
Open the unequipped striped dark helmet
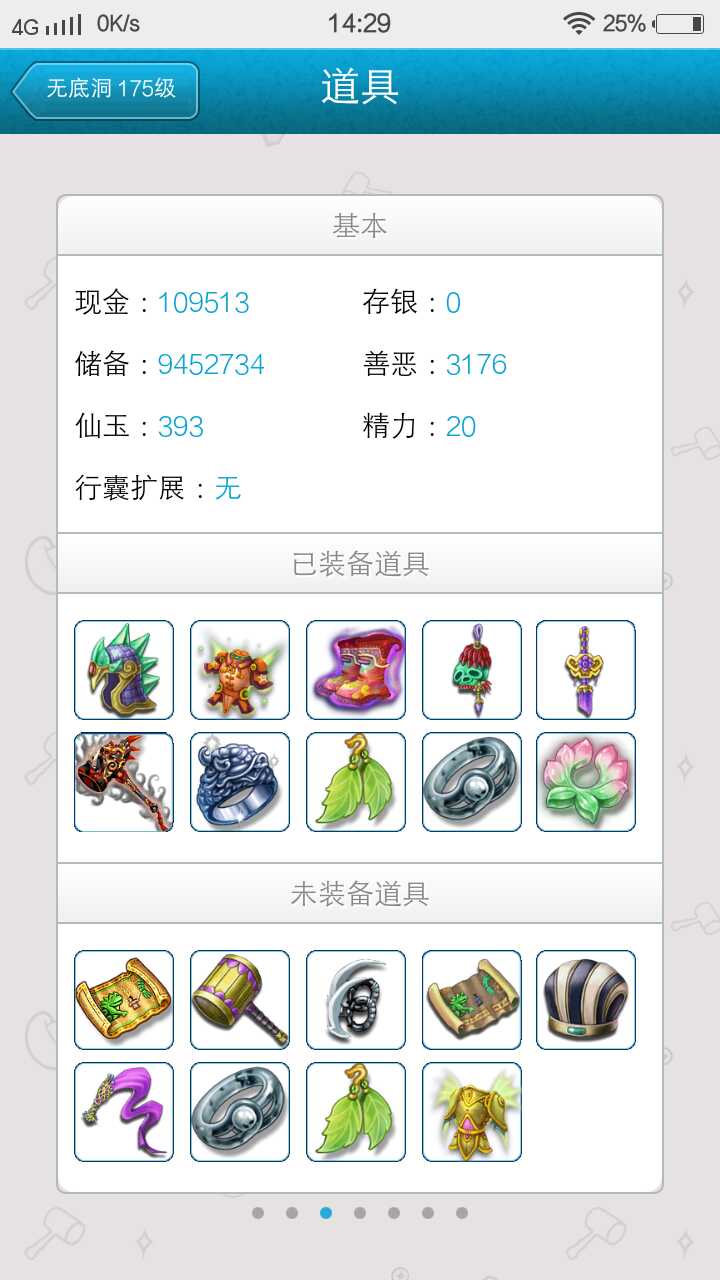click(586, 1000)
